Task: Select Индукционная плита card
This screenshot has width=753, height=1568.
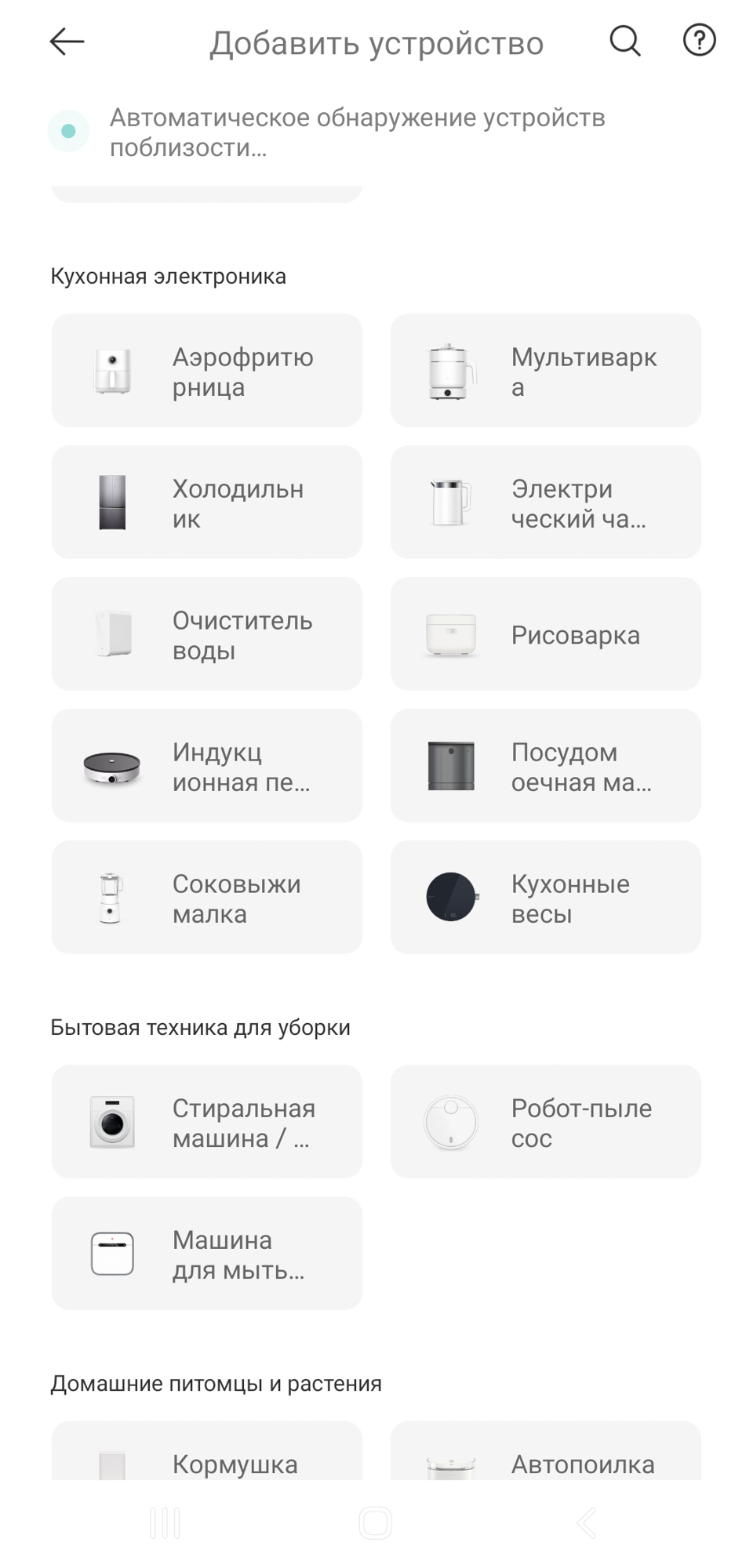Action: pos(207,766)
